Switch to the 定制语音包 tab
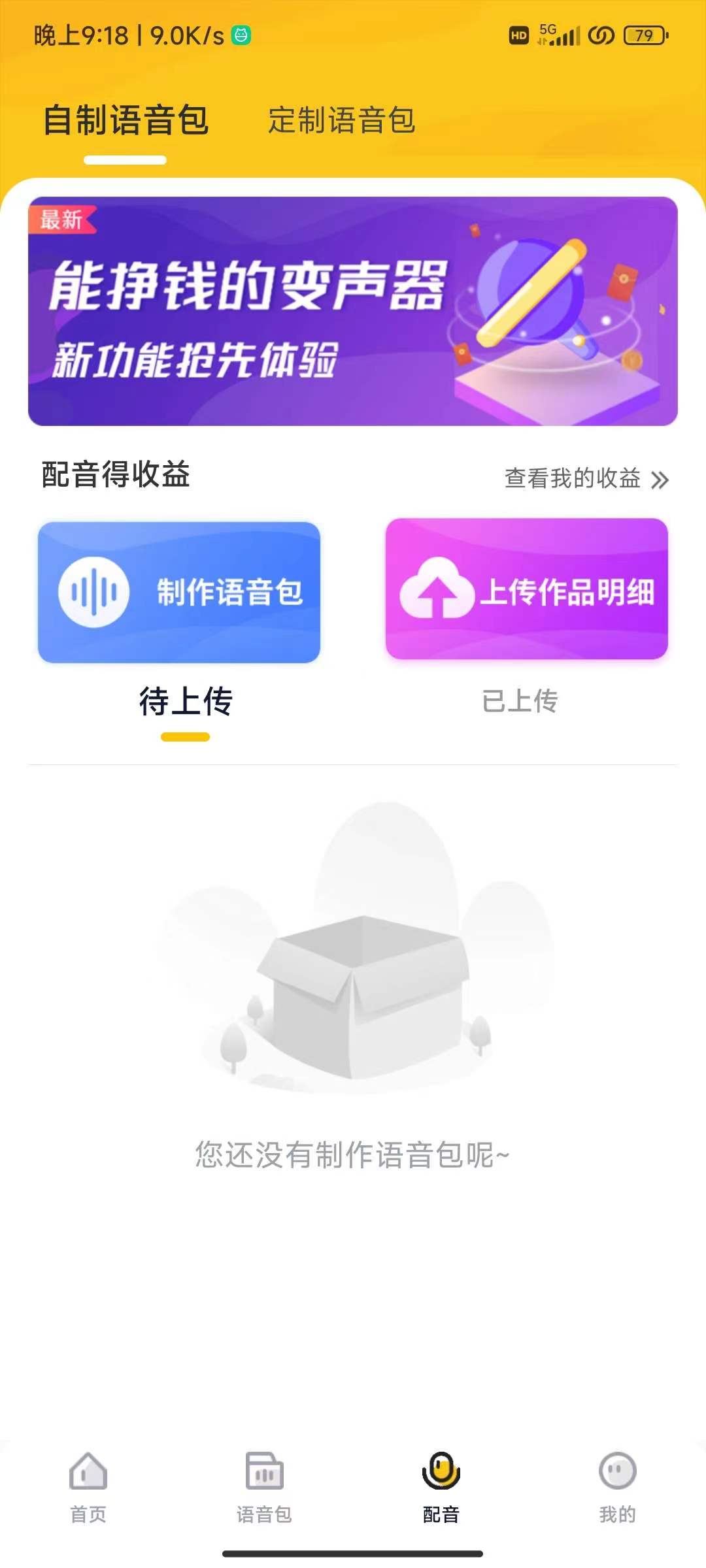 pos(342,121)
